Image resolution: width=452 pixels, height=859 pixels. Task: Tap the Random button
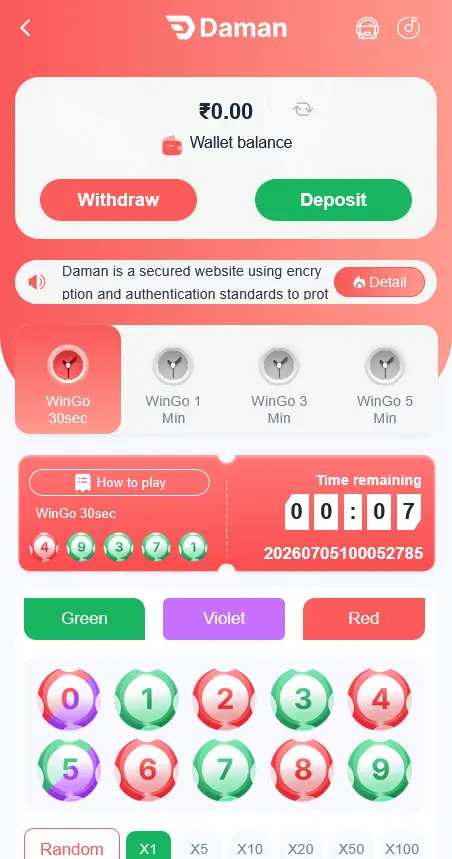pyautogui.click(x=72, y=845)
